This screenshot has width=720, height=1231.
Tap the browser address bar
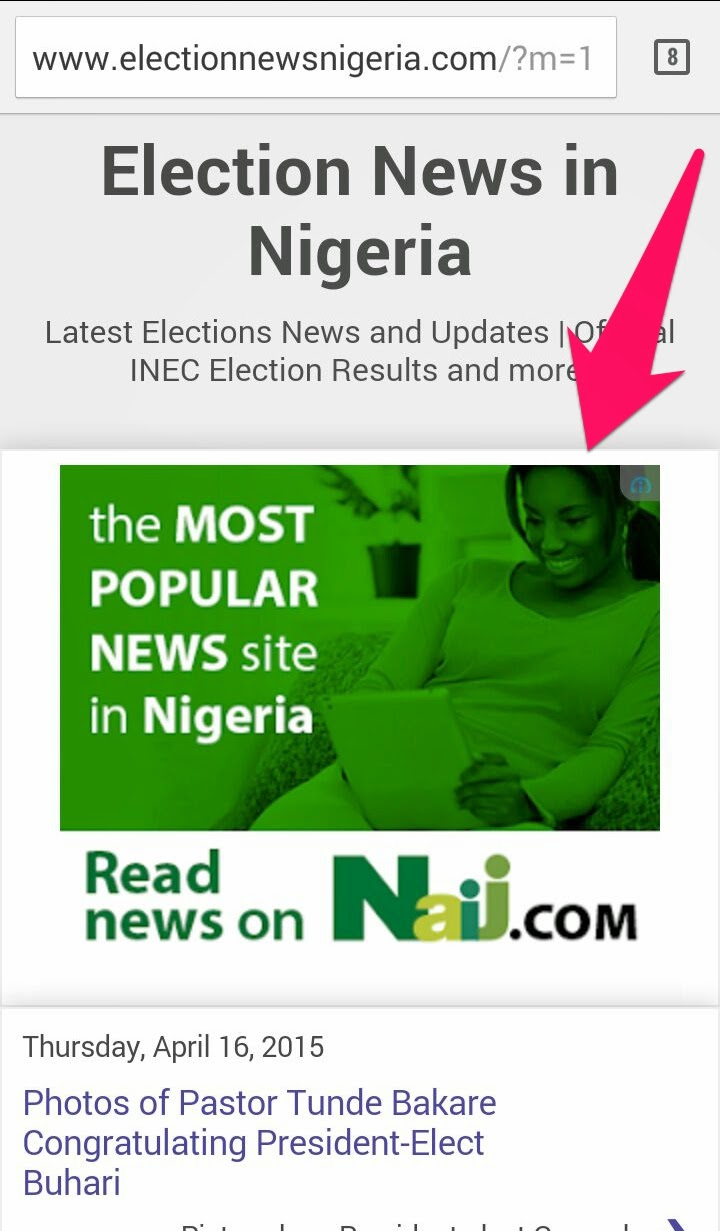314,58
